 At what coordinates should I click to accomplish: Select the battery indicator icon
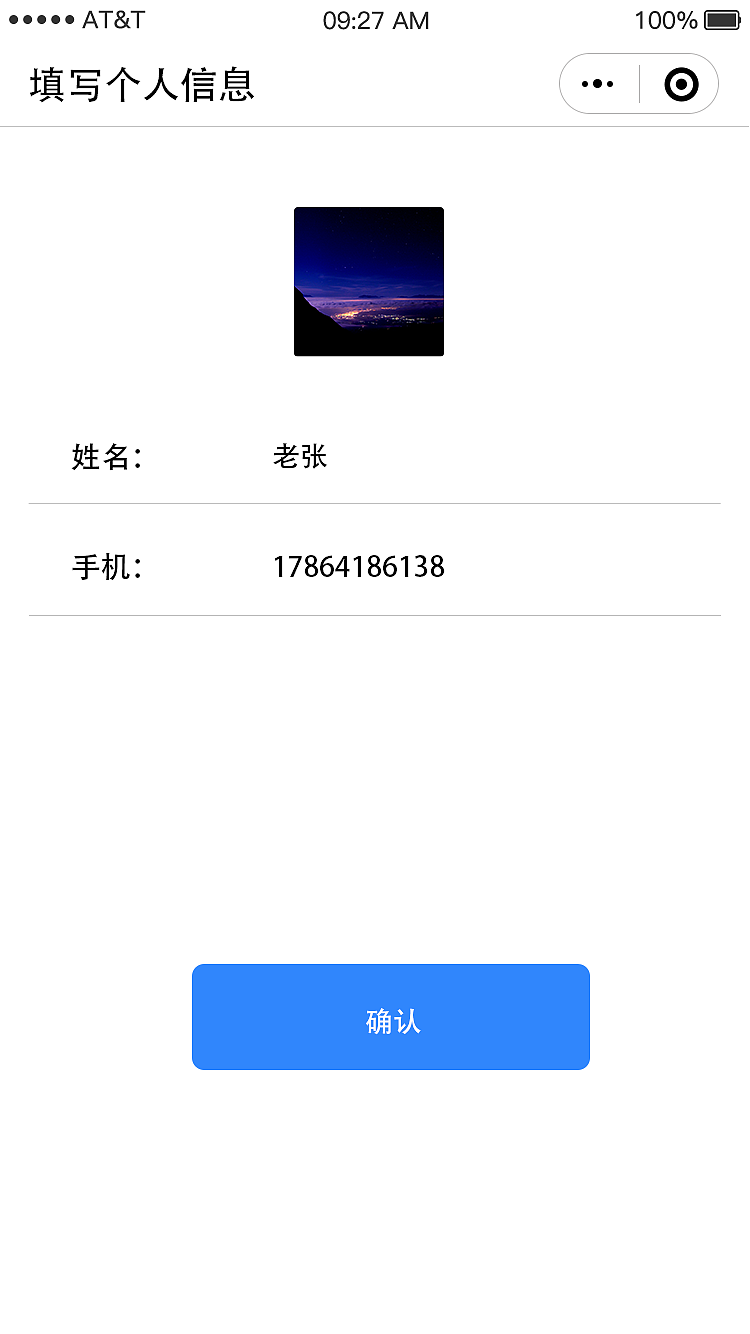click(x=722, y=18)
